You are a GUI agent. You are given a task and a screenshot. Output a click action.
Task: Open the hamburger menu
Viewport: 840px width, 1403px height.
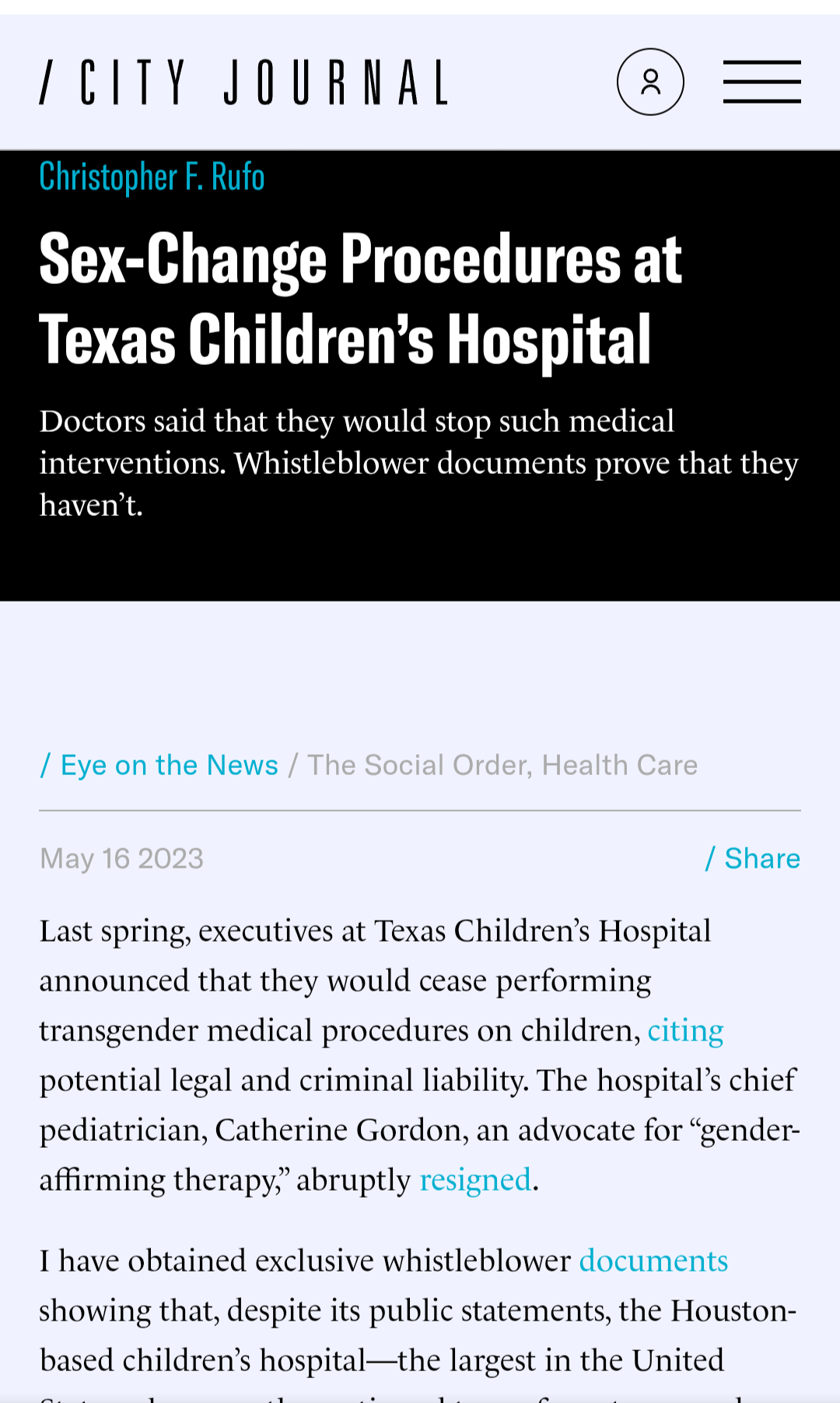pyautogui.click(x=761, y=82)
